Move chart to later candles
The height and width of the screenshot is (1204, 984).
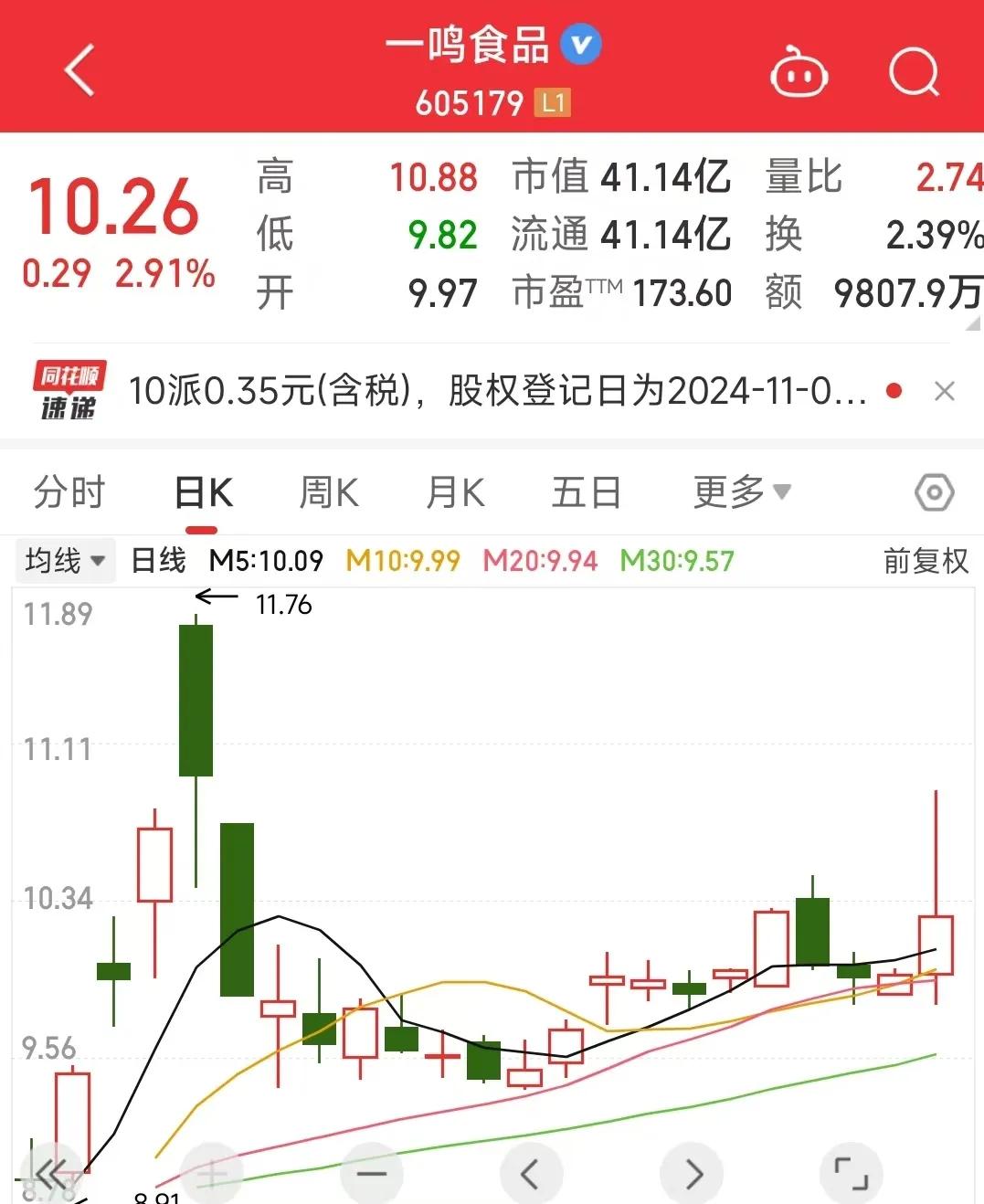point(692,1173)
